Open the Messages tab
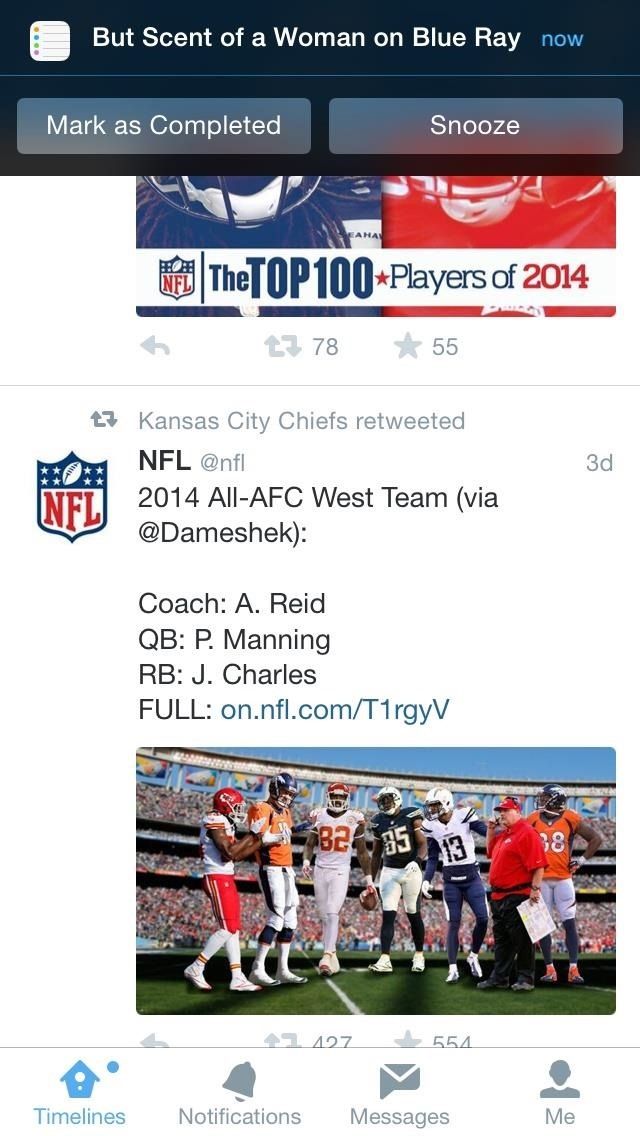The height and width of the screenshot is (1136, 640). [399, 1093]
